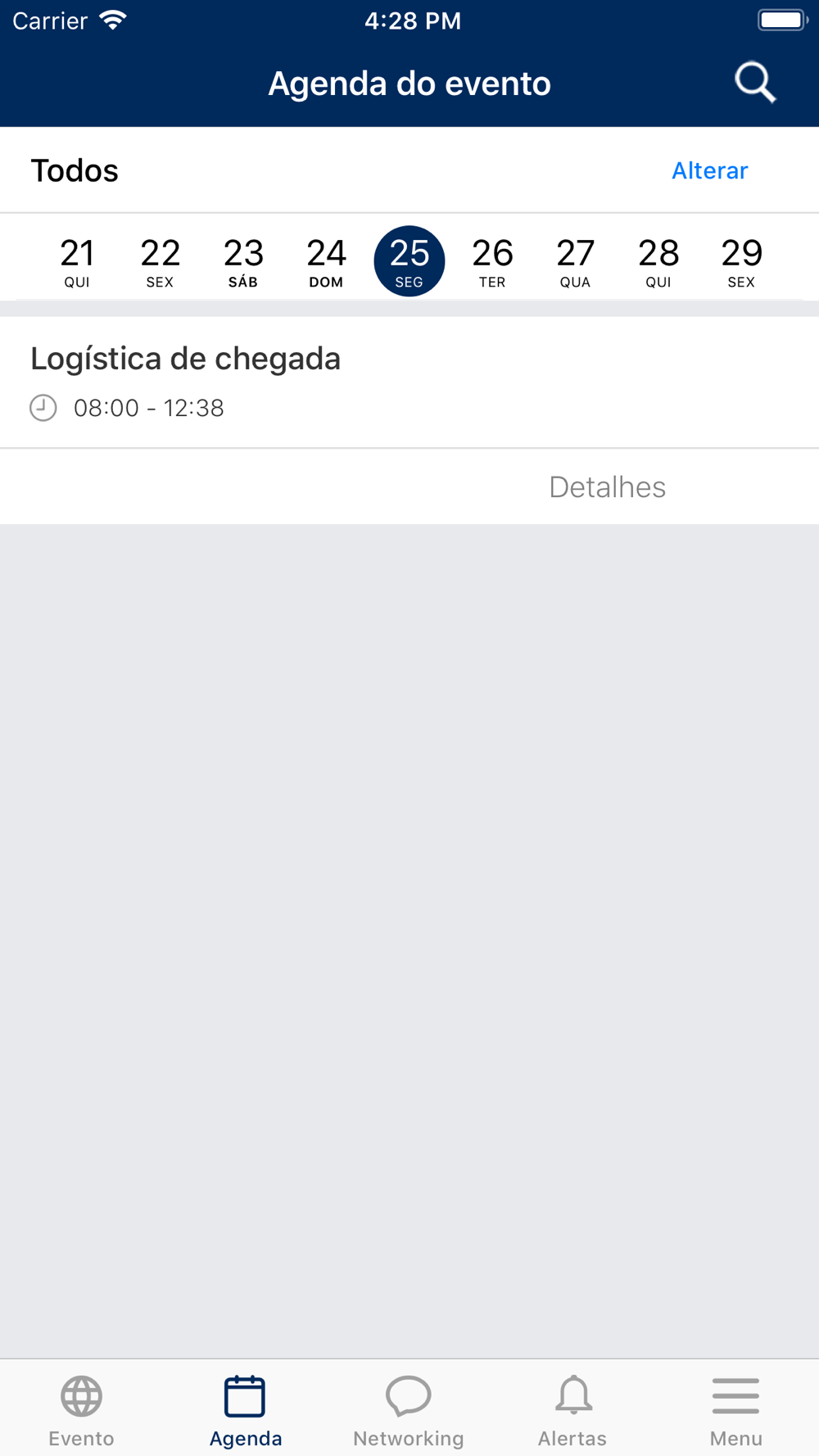Open the Alertas tab

tap(572, 1410)
